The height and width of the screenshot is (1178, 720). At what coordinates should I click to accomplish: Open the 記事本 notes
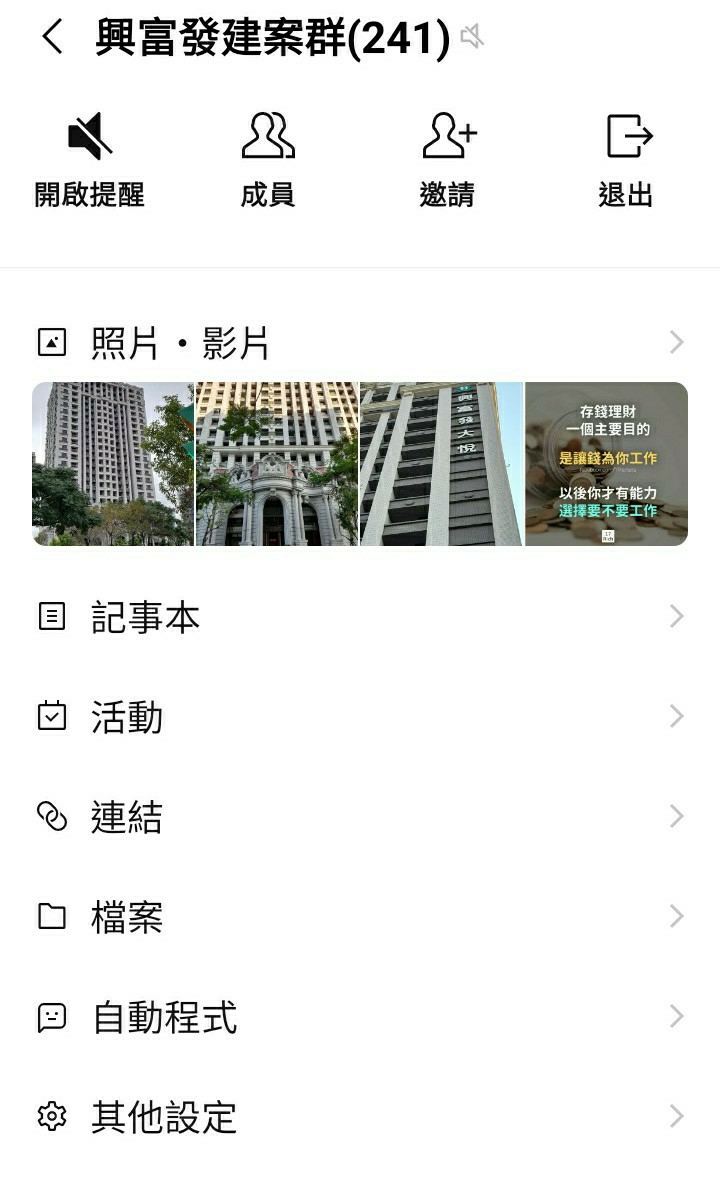click(x=360, y=617)
